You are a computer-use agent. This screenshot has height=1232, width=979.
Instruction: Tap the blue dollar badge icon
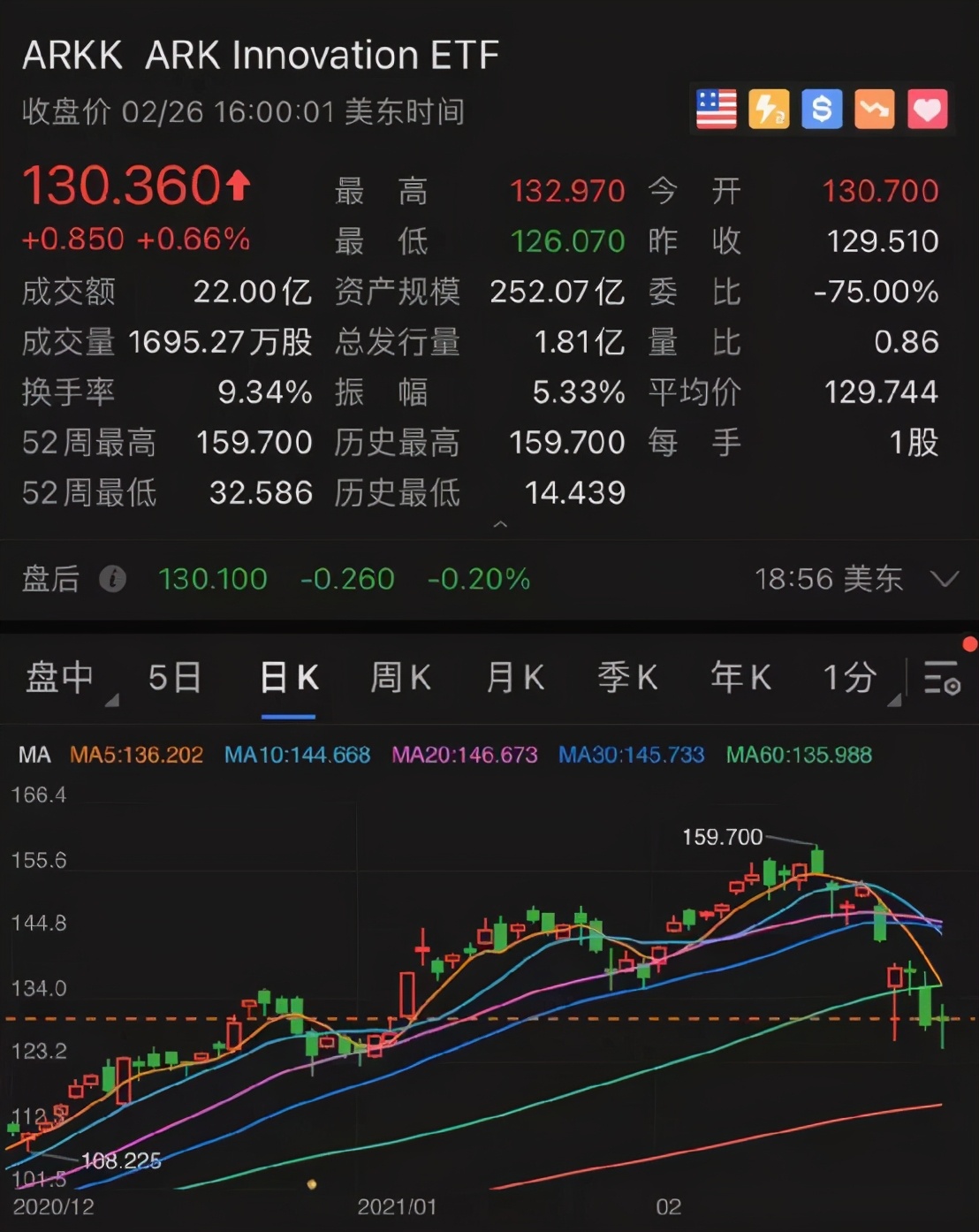(822, 110)
